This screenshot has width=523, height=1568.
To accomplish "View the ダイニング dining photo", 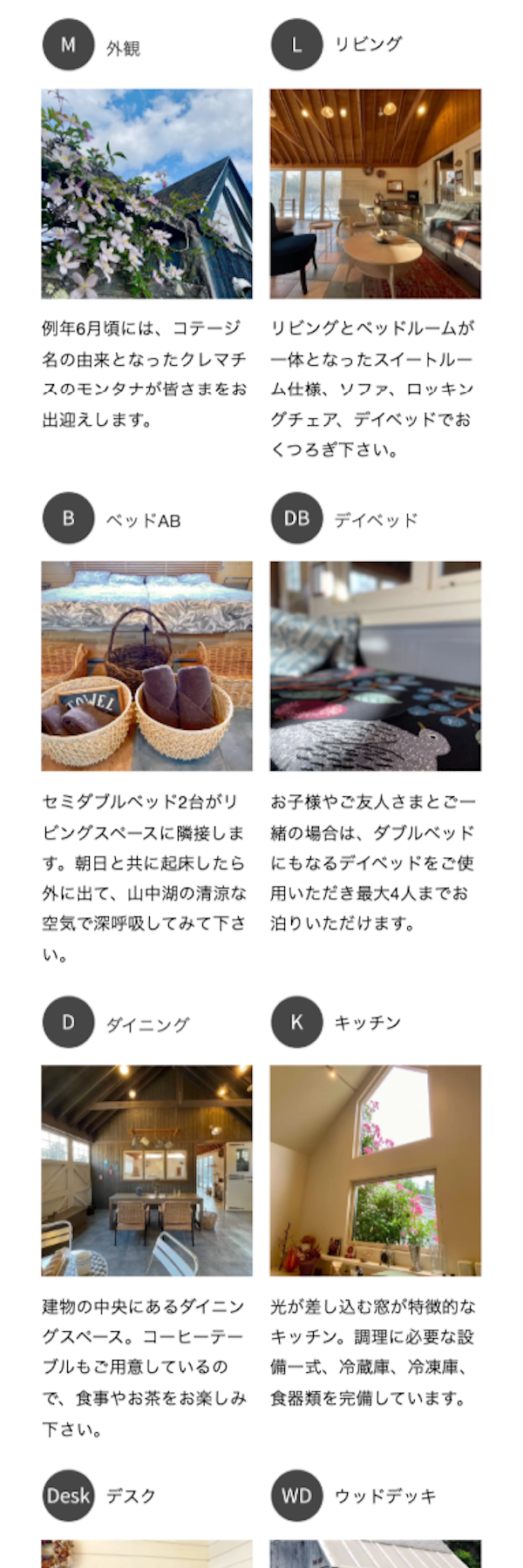I will pyautogui.click(x=146, y=1170).
